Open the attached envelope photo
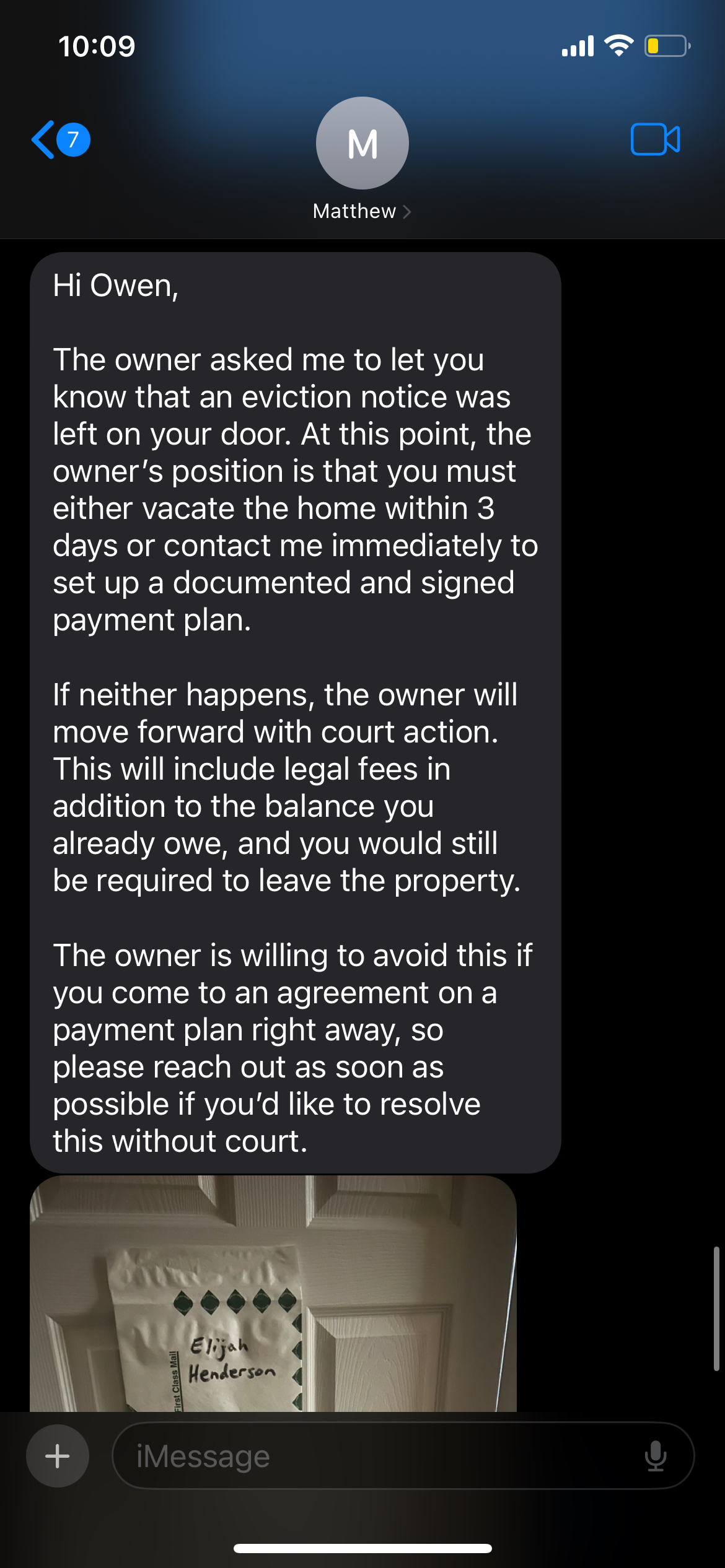Screen dimensions: 725x1568 click(x=273, y=1294)
